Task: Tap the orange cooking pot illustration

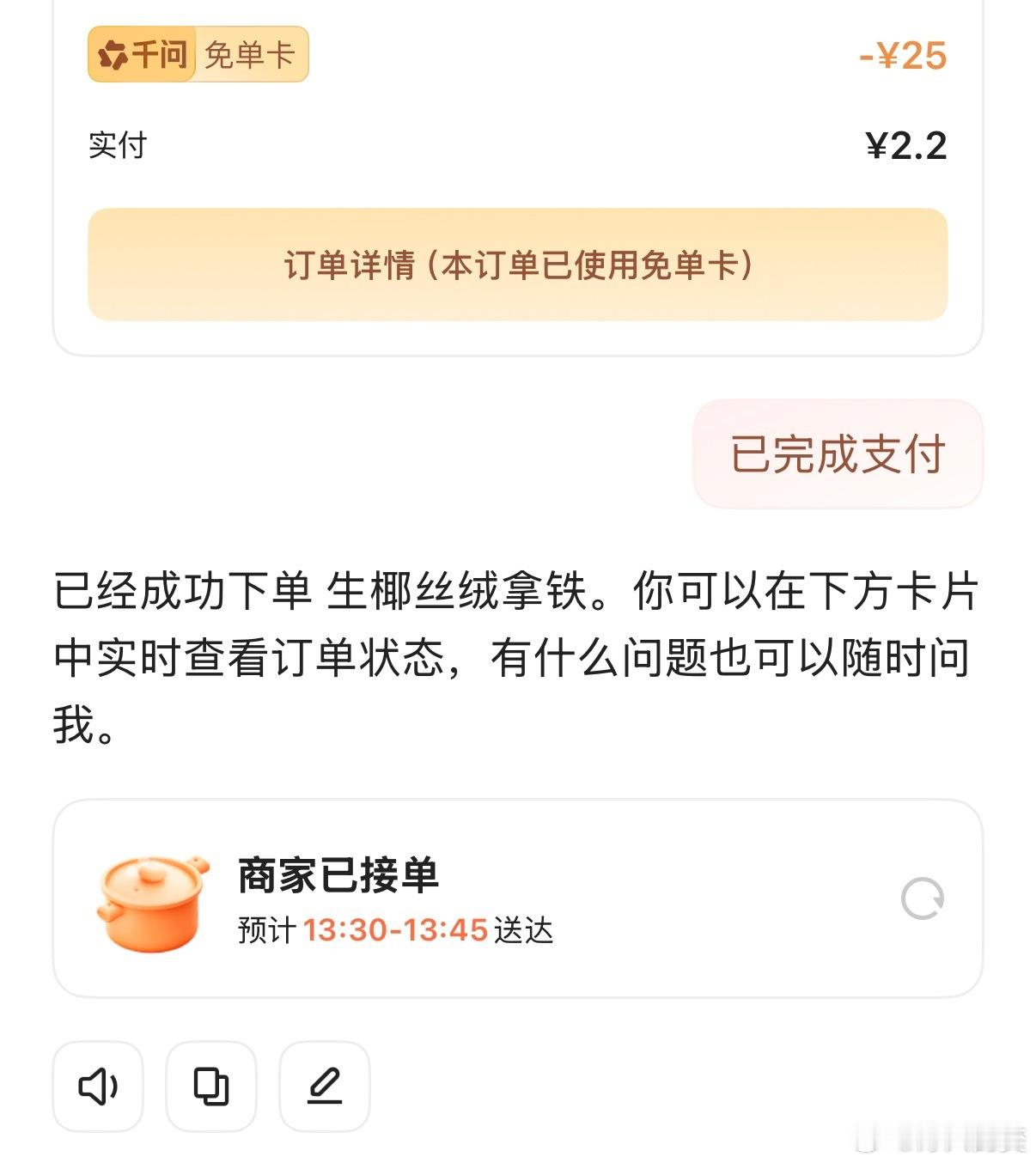Action: coord(155,902)
